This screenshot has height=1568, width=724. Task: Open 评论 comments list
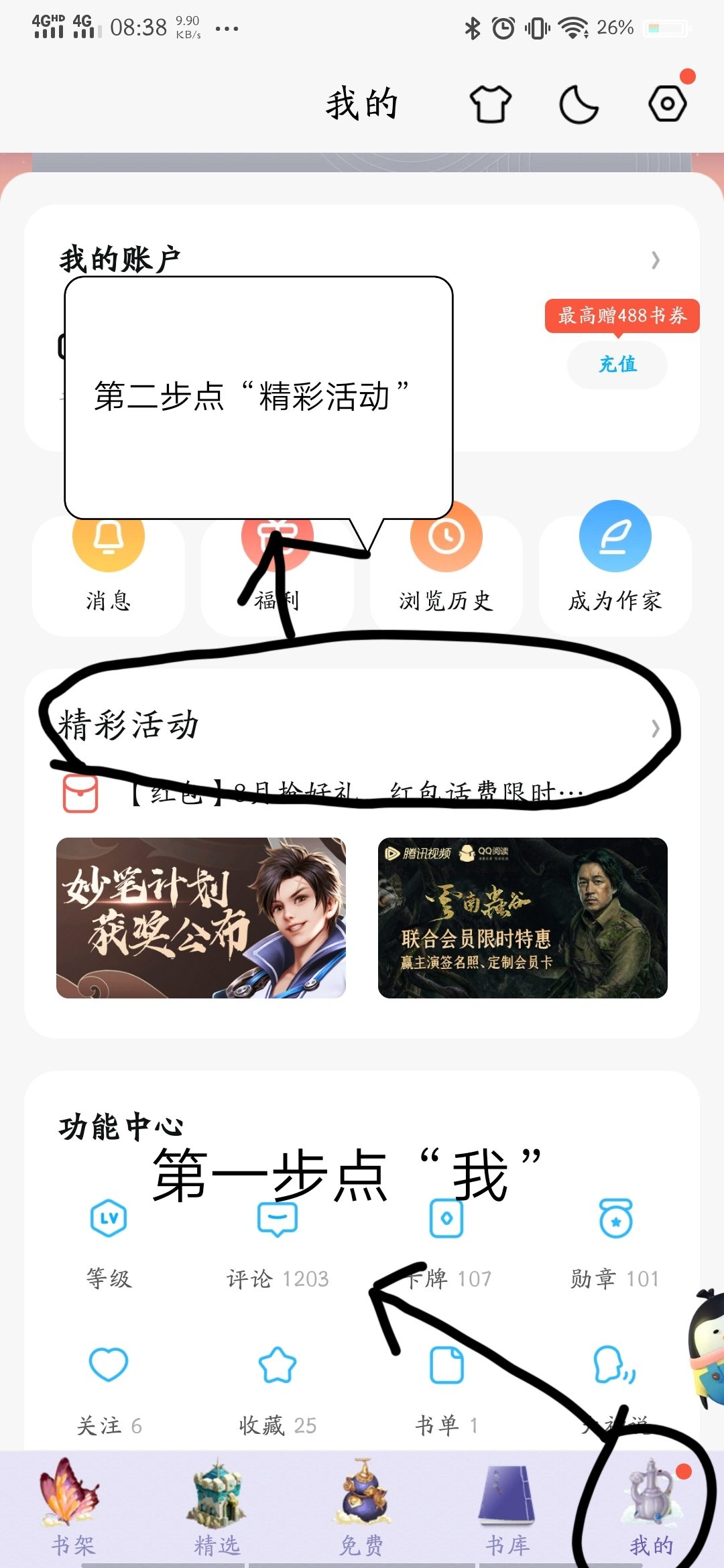(x=278, y=1240)
